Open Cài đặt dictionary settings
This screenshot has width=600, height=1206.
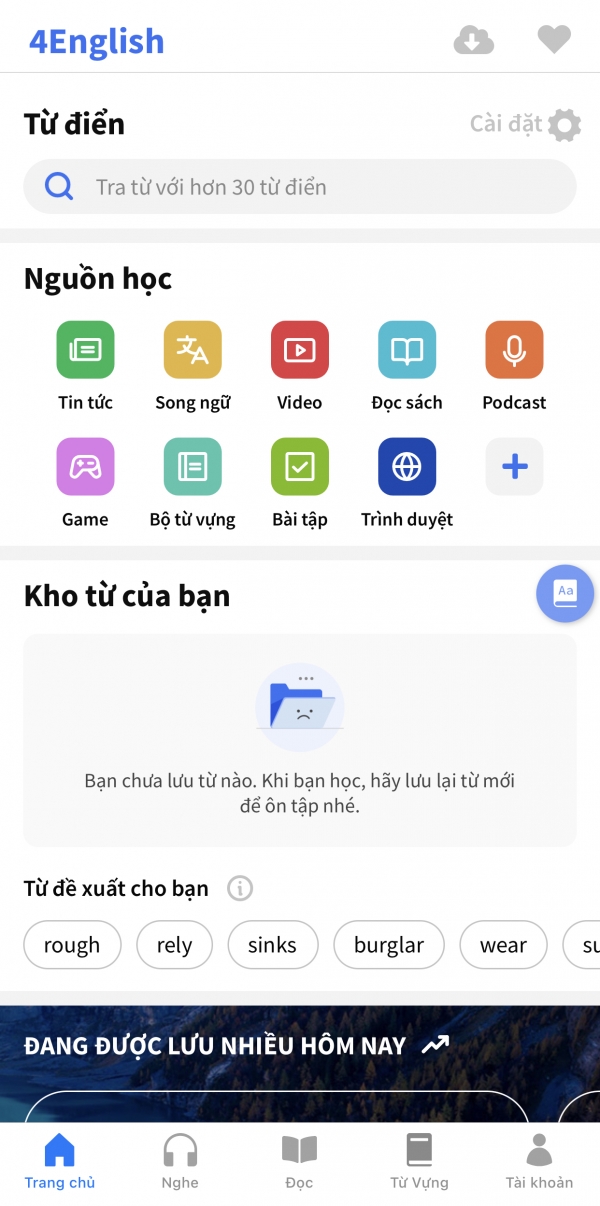coord(526,125)
